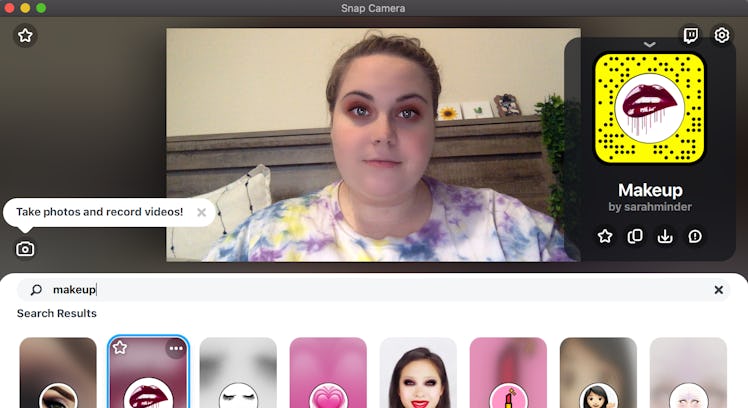Star the selected lips lens thumbnail
The image size is (748, 408).
coord(120,348)
